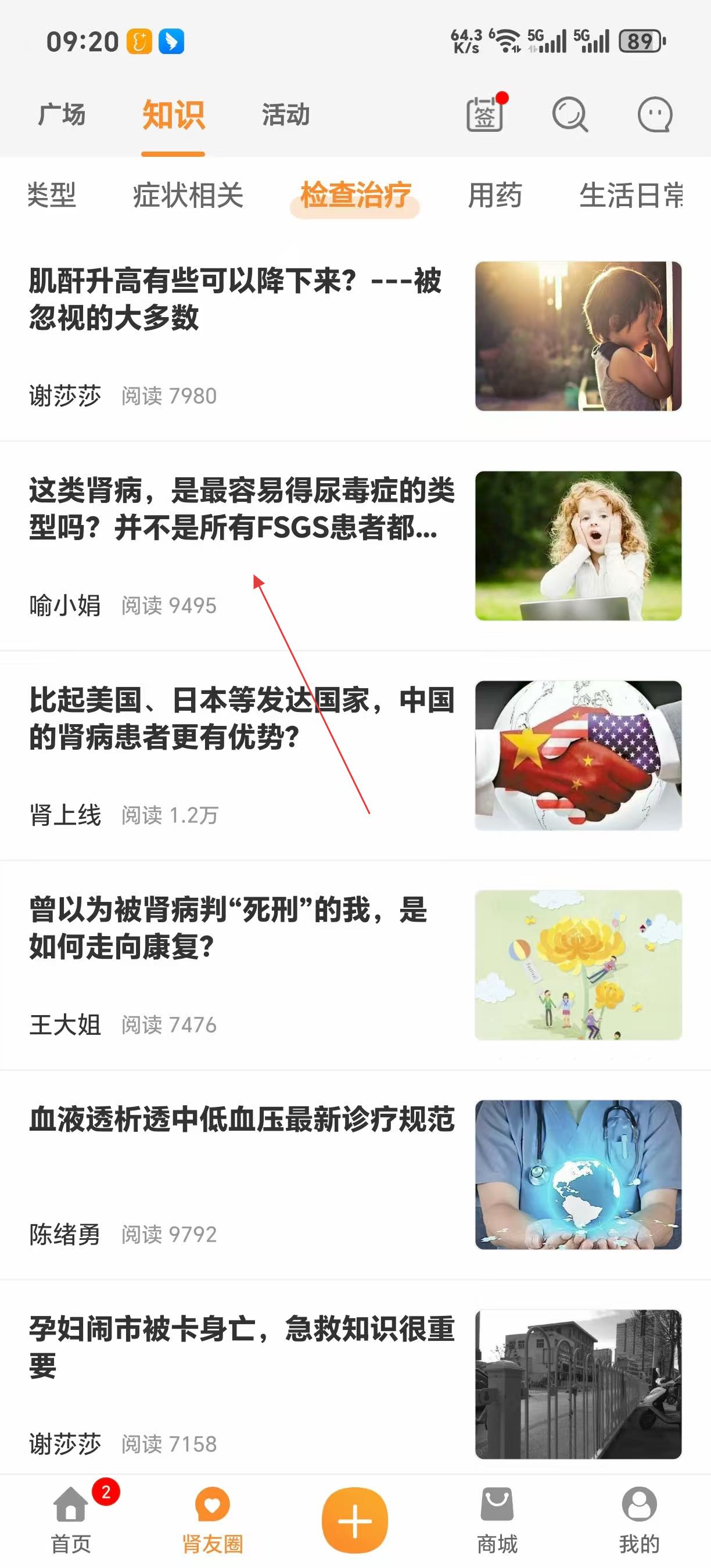Screen dimensions: 711x1568
Task: Open 血液透析透中低血压最新诊疗规范
Action: click(242, 1120)
